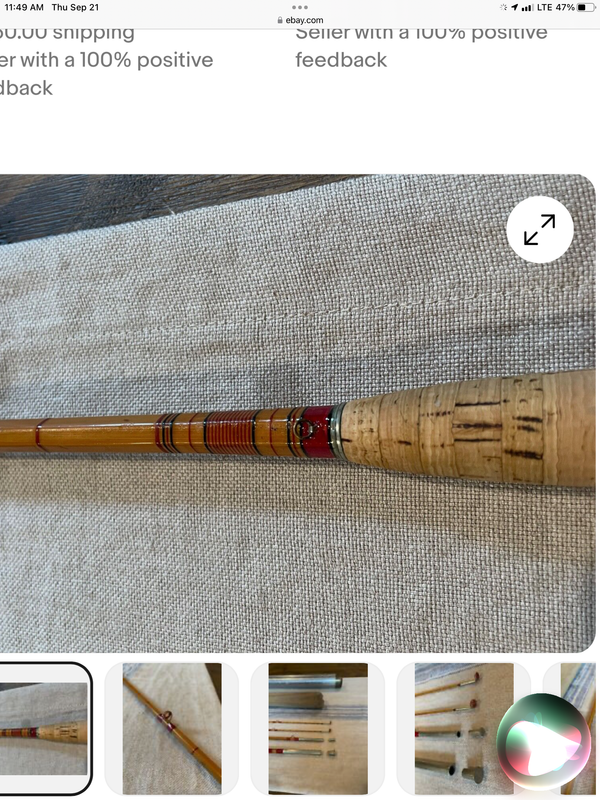The image size is (600, 800).
Task: Open the three-dot multitasking menu
Action: 300,7
